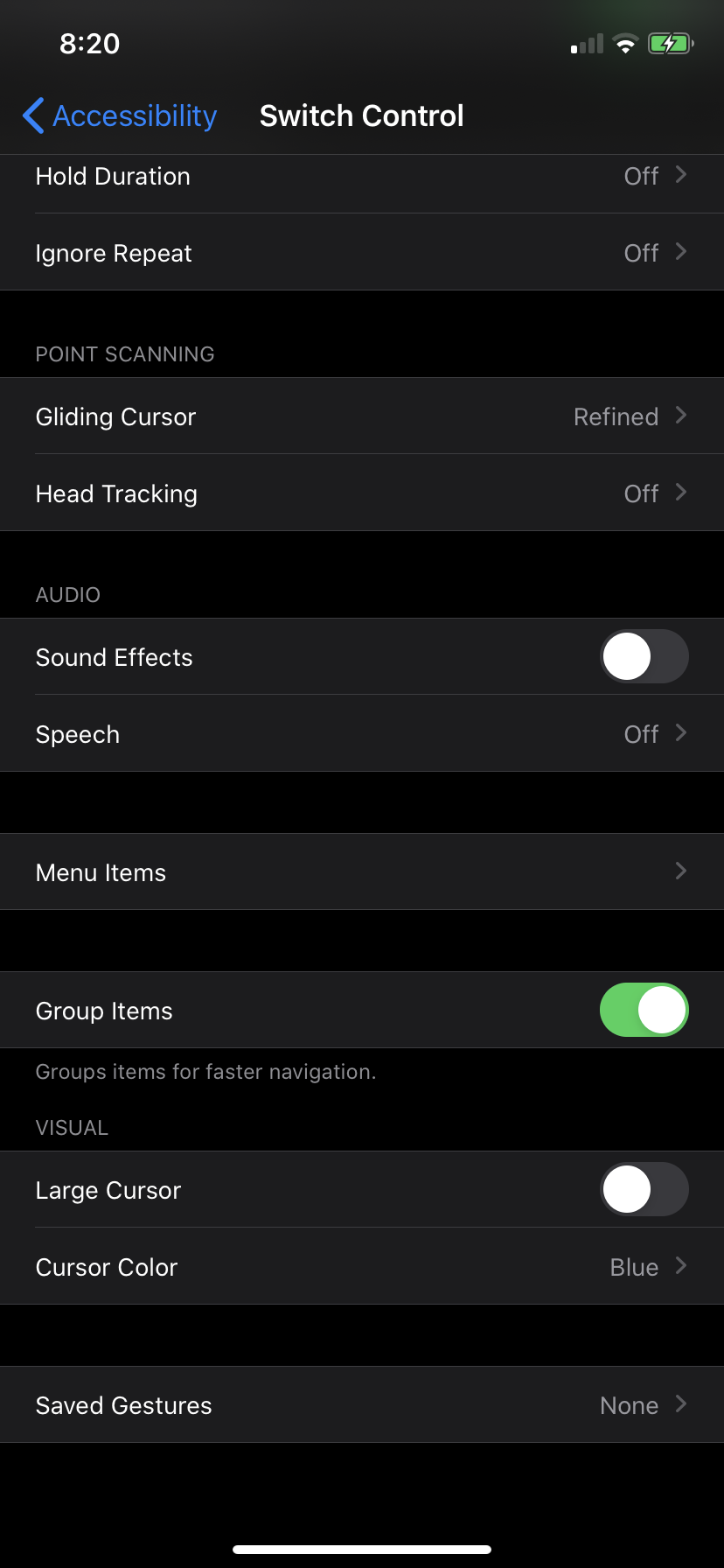
Task: Open Menu Items
Action: tap(362, 872)
